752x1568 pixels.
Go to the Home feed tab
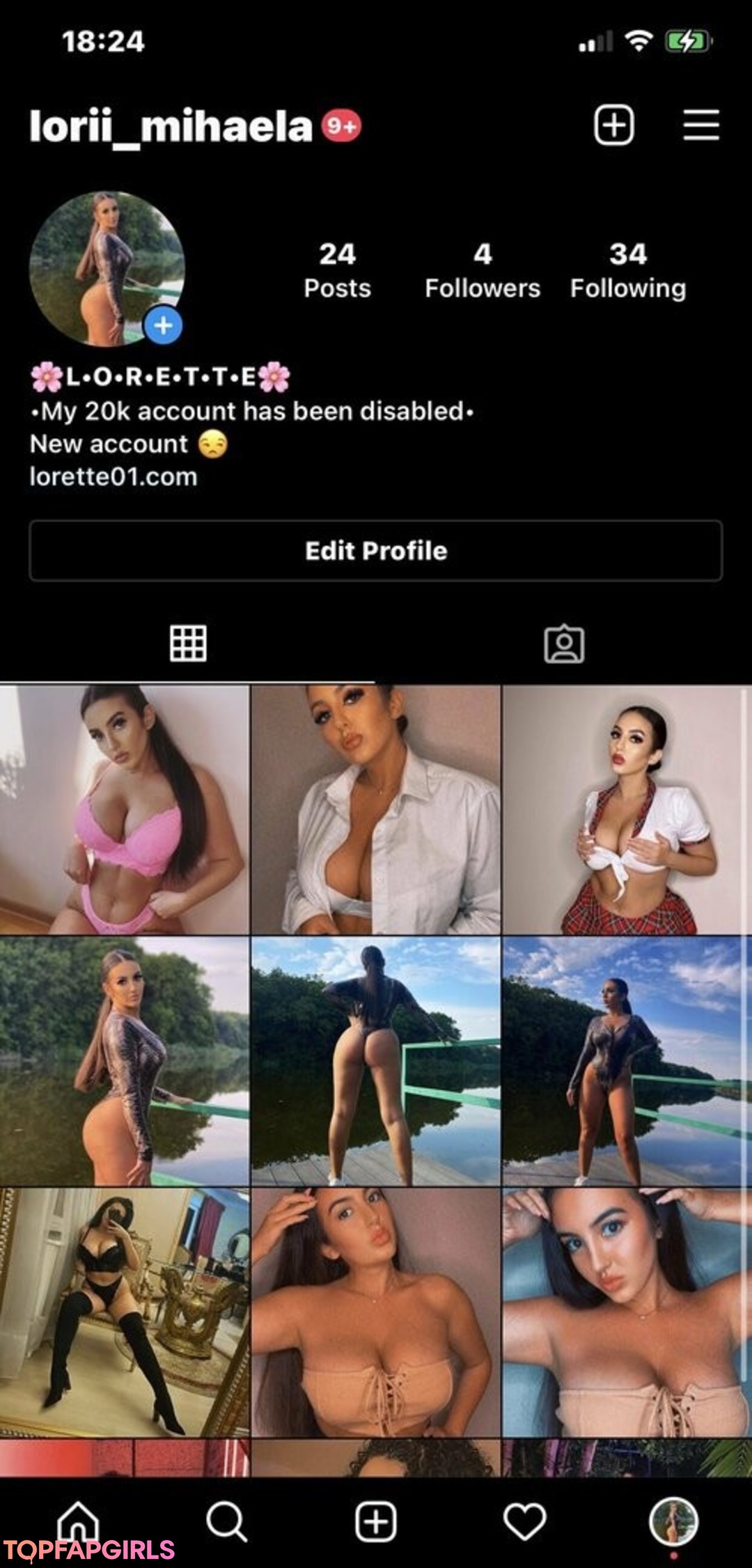coord(78,1521)
